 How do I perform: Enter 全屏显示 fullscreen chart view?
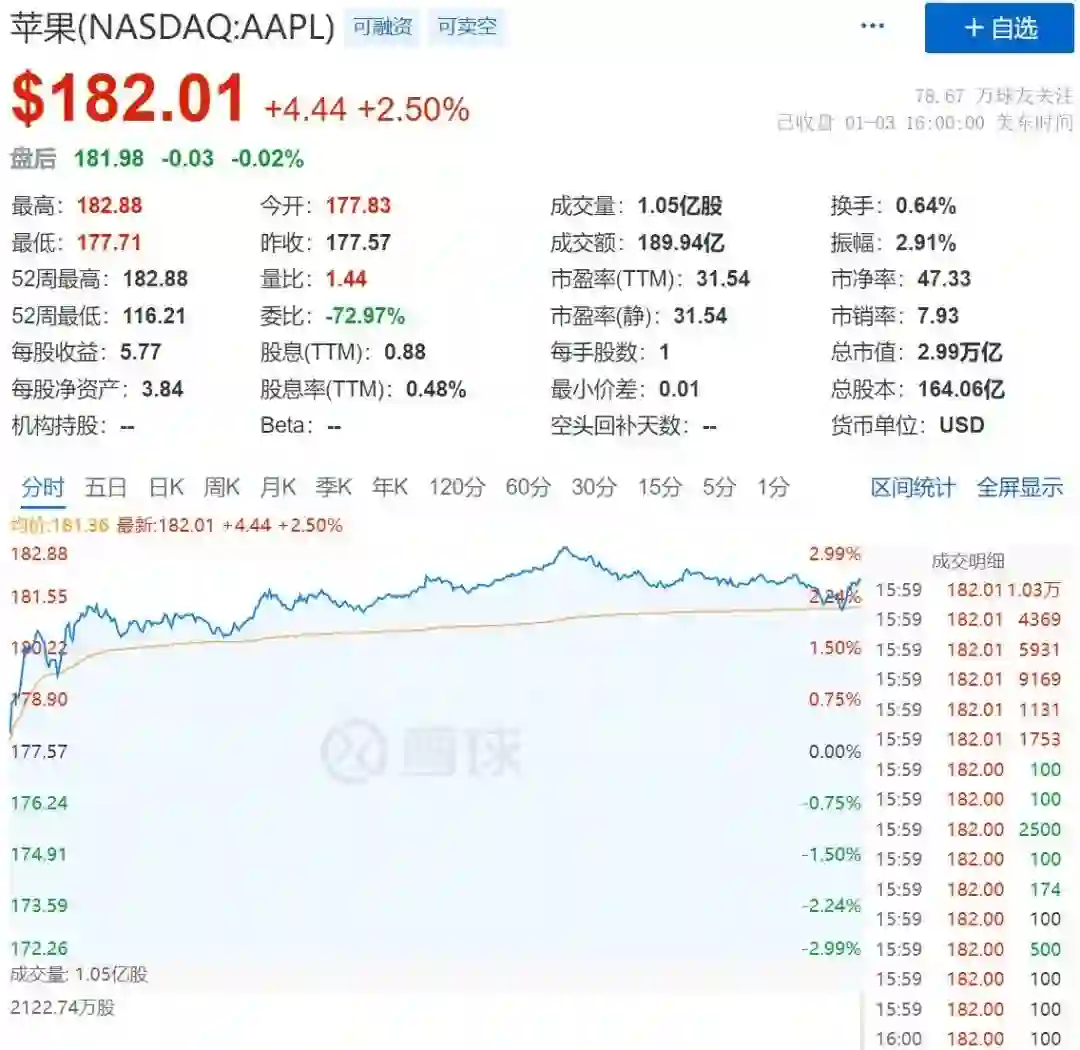(1020, 487)
